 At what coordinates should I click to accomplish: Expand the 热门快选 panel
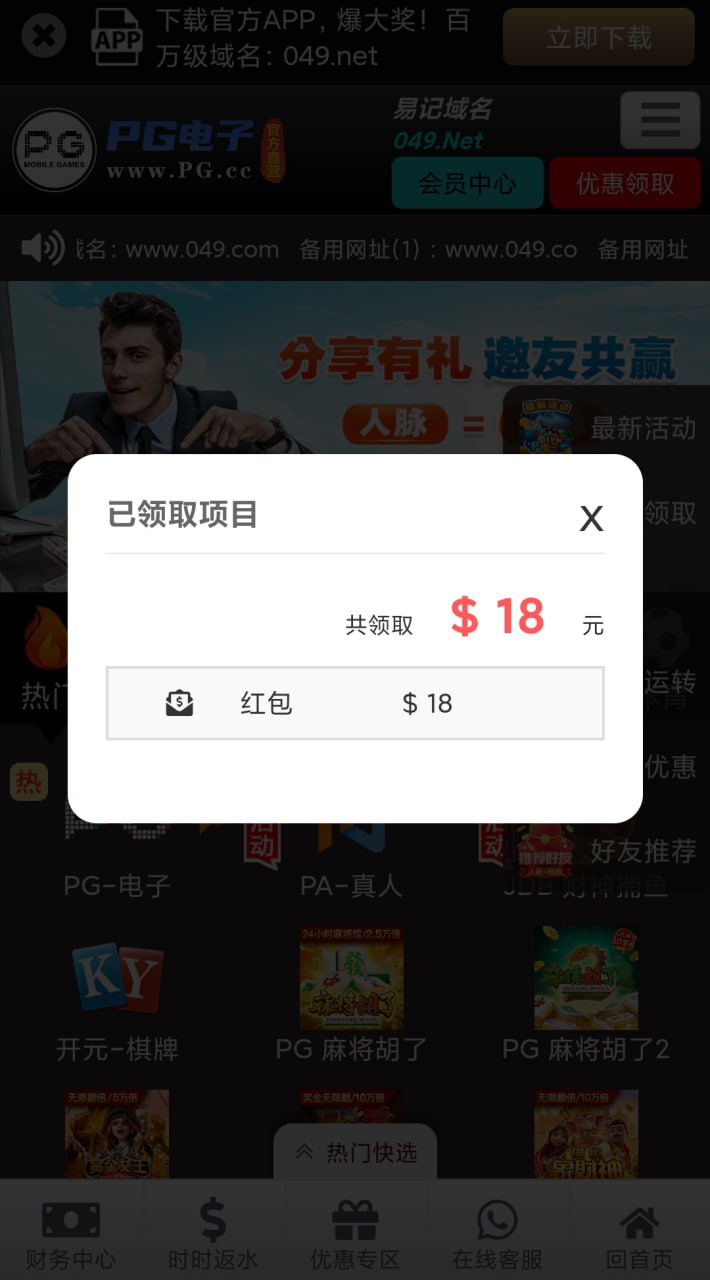click(356, 1153)
